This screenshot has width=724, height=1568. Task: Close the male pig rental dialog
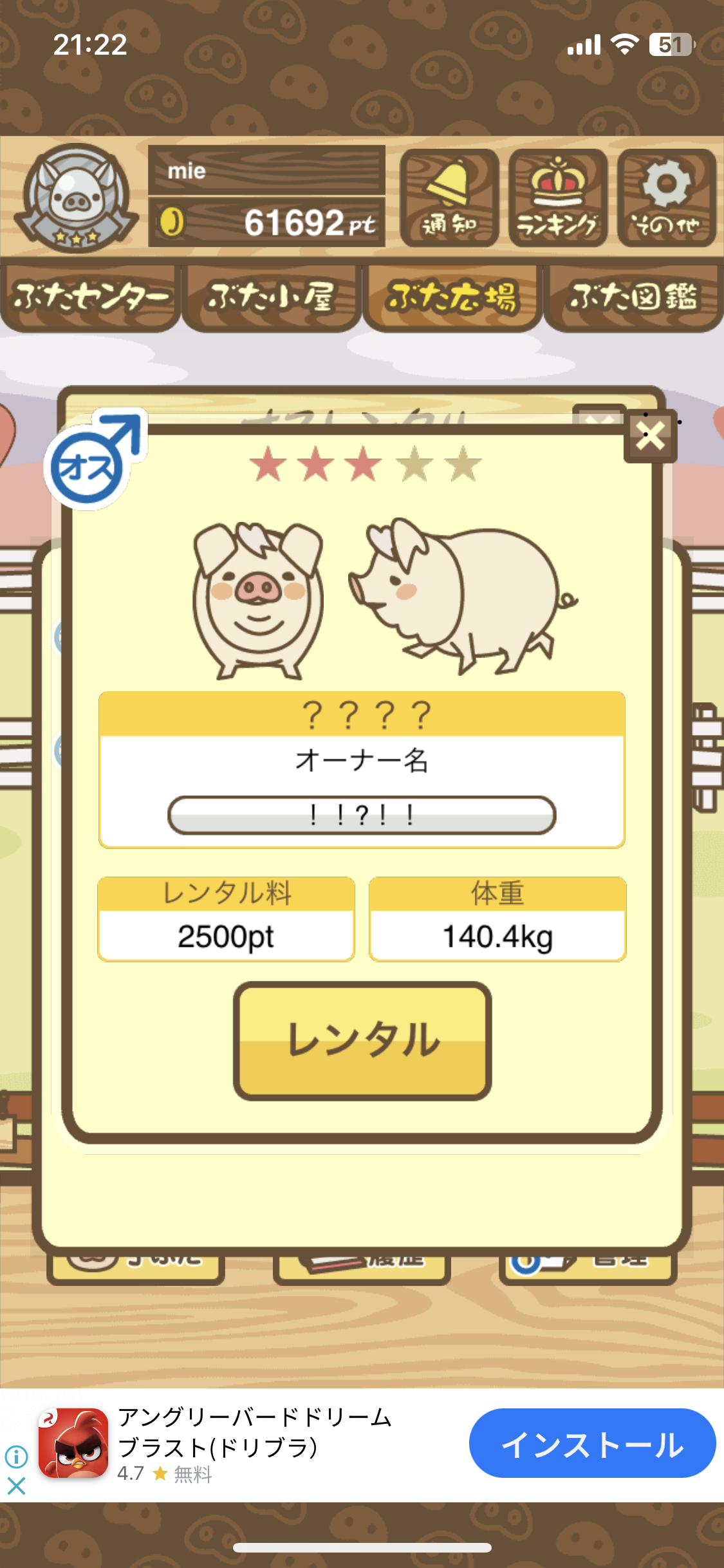pos(650,436)
